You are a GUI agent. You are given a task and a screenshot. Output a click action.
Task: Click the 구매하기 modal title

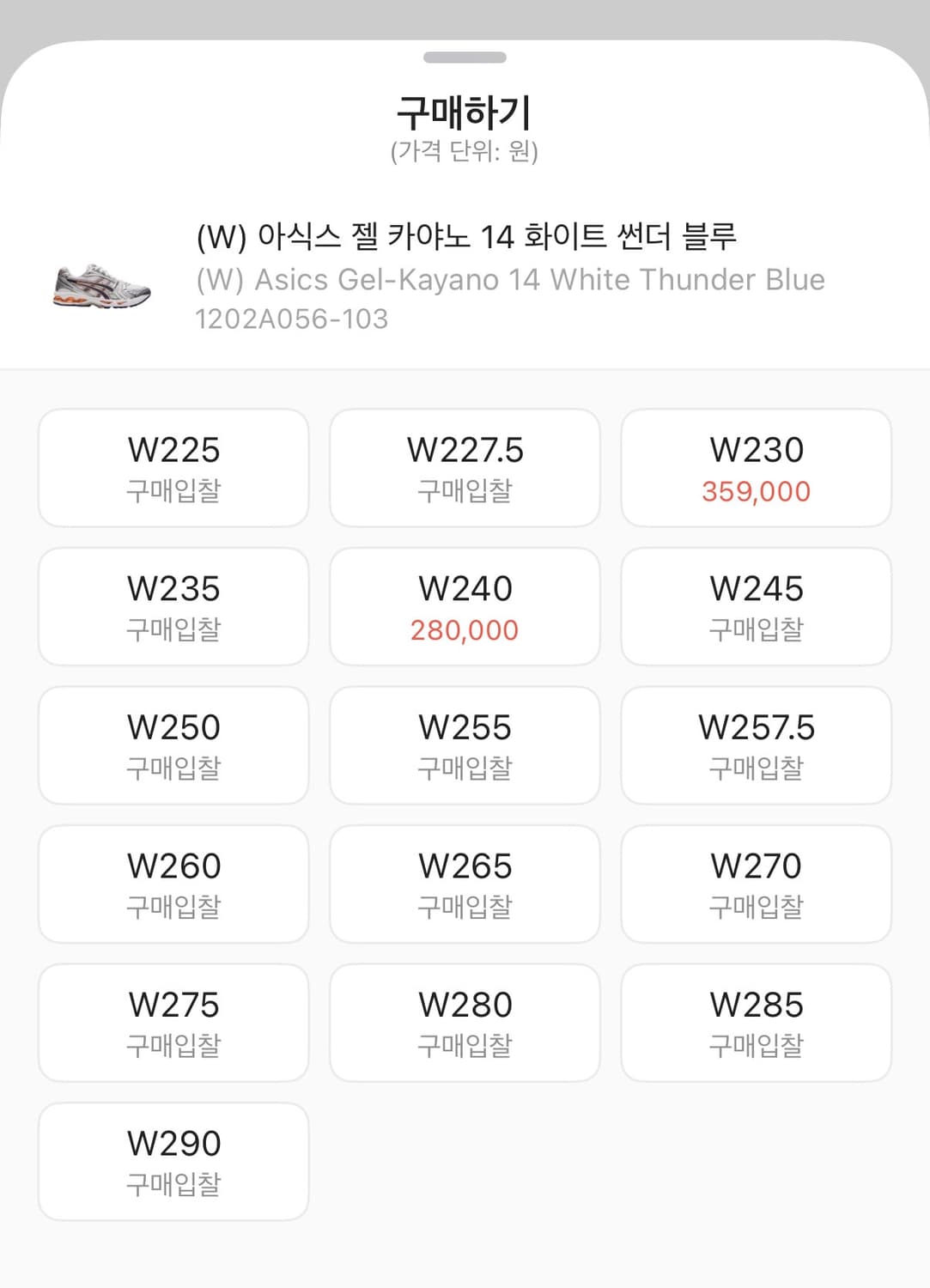[x=465, y=110]
